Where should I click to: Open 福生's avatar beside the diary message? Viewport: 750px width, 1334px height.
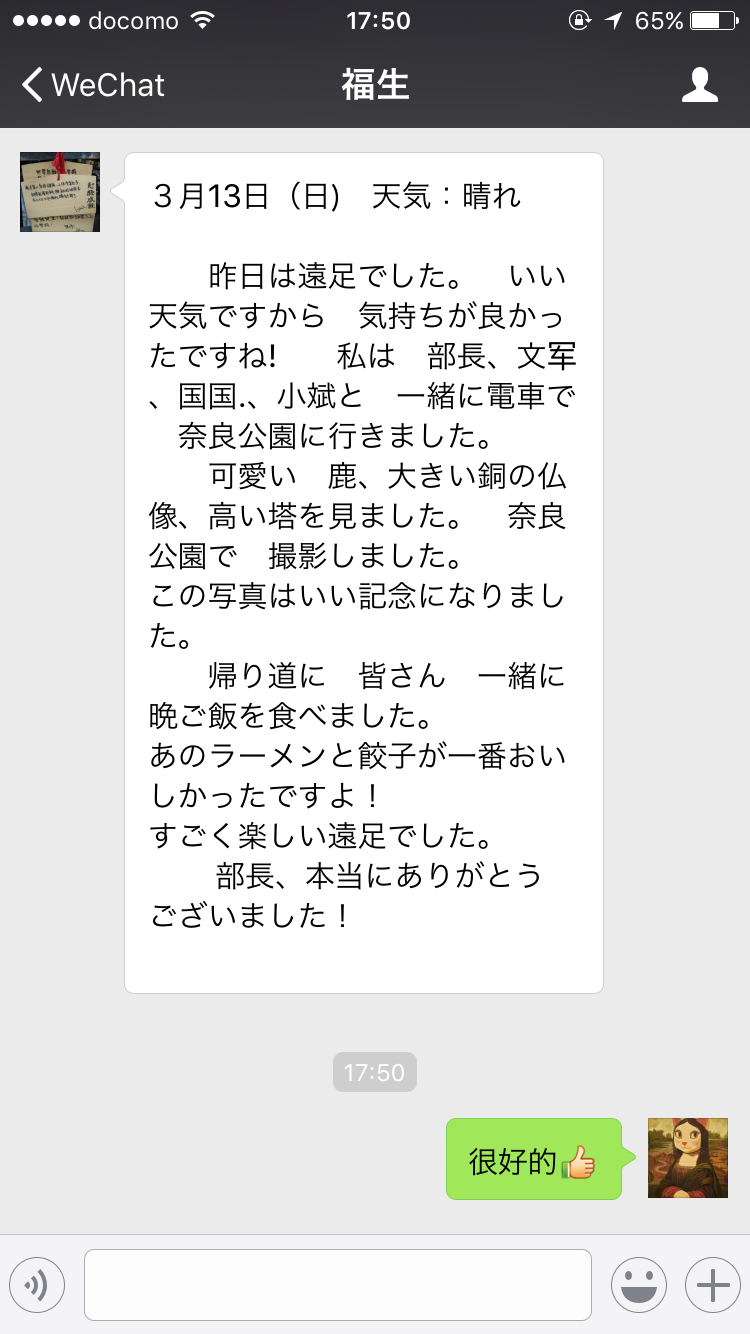(60, 192)
